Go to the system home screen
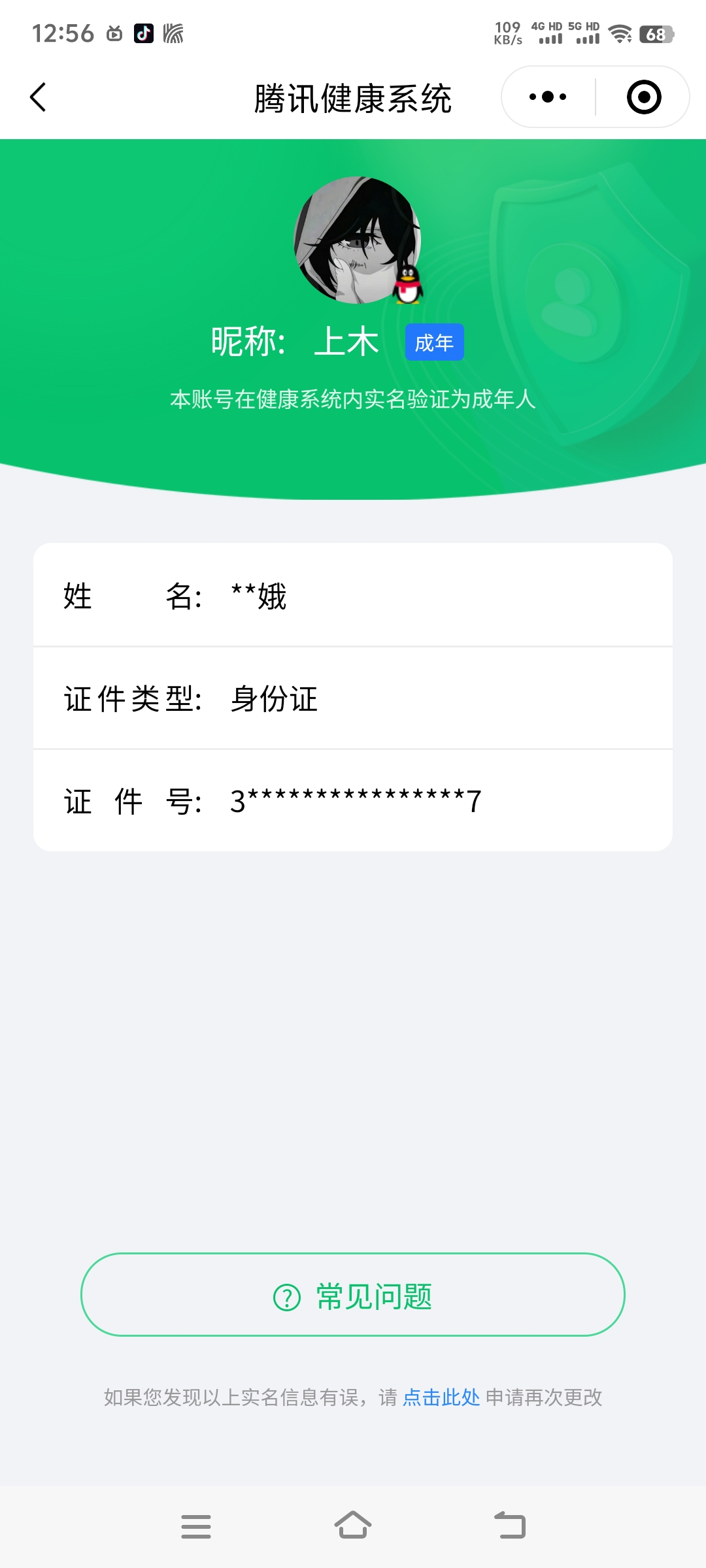 point(353,1526)
